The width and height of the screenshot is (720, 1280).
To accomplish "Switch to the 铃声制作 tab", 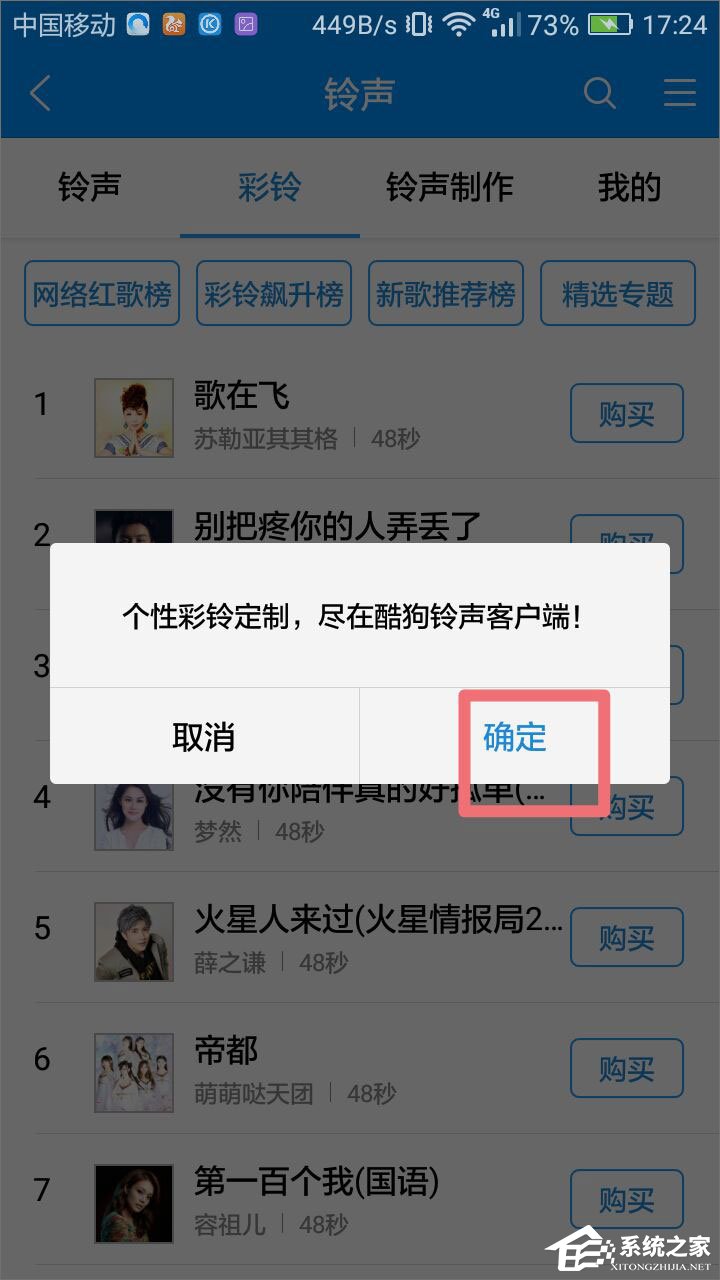I will [449, 187].
